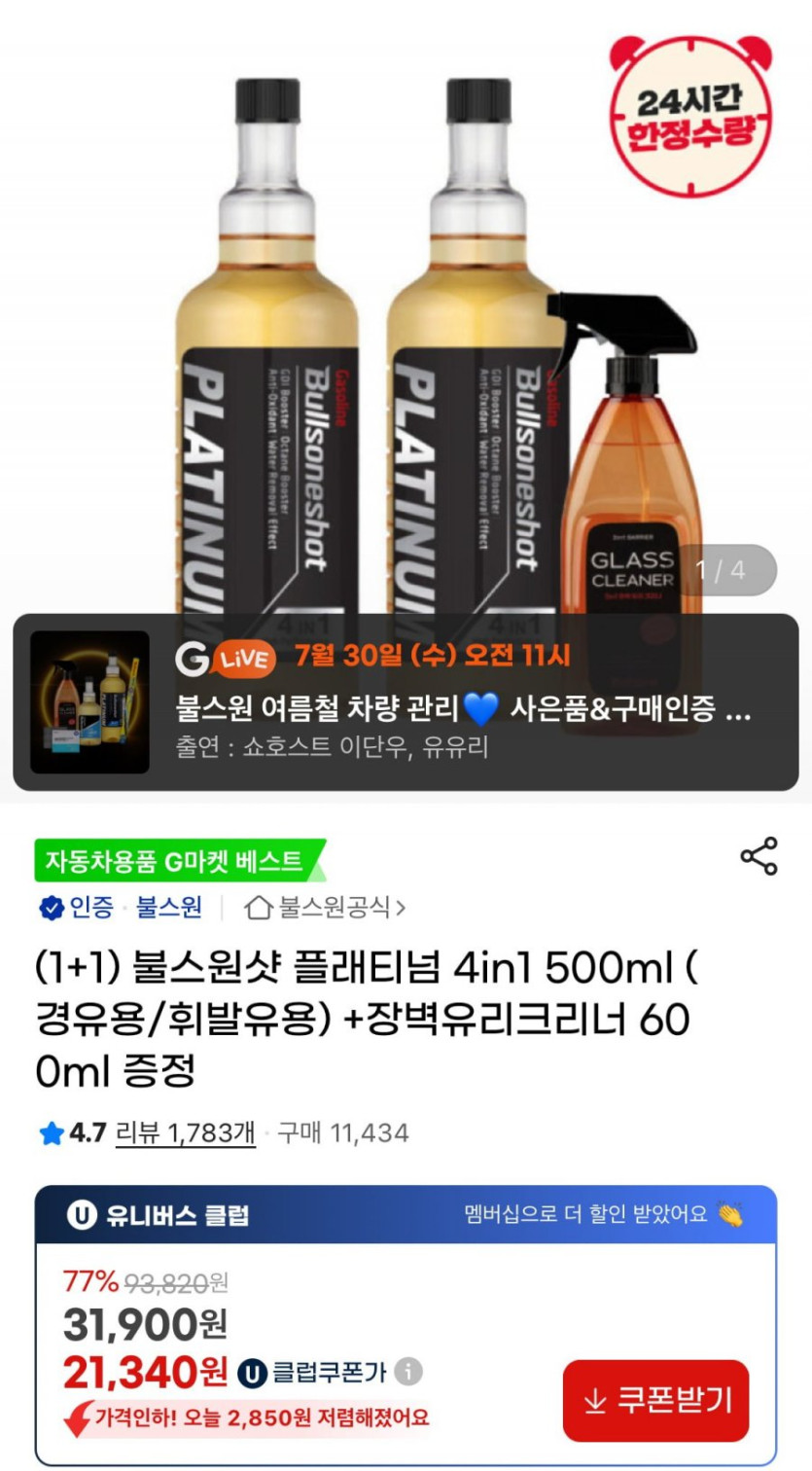Image resolution: width=812 pixels, height=1471 pixels.
Task: Open the 불스원공식 store page
Action: tap(326, 908)
